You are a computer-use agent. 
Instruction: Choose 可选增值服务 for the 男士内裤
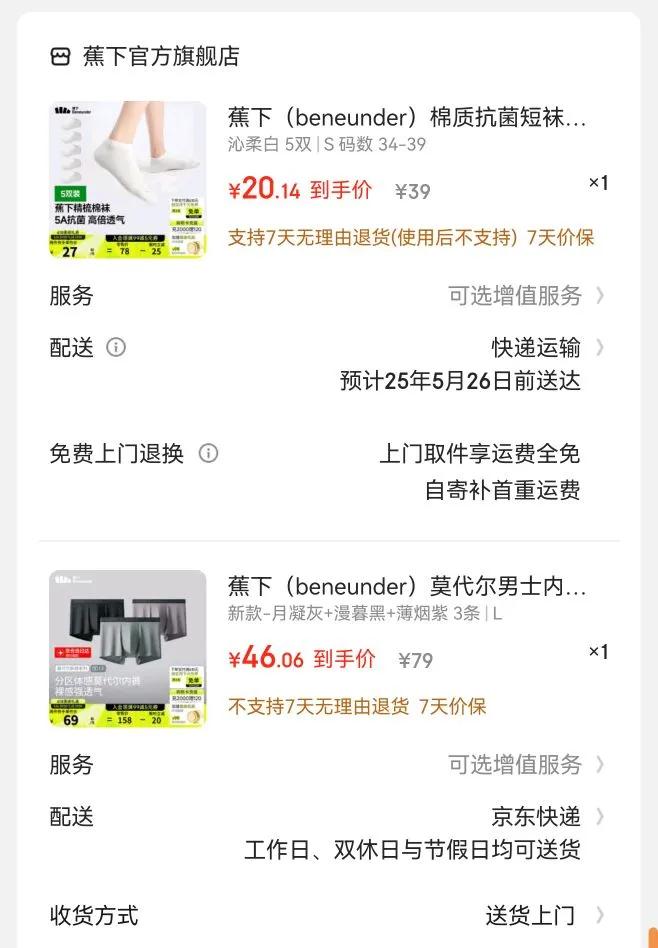(x=525, y=764)
